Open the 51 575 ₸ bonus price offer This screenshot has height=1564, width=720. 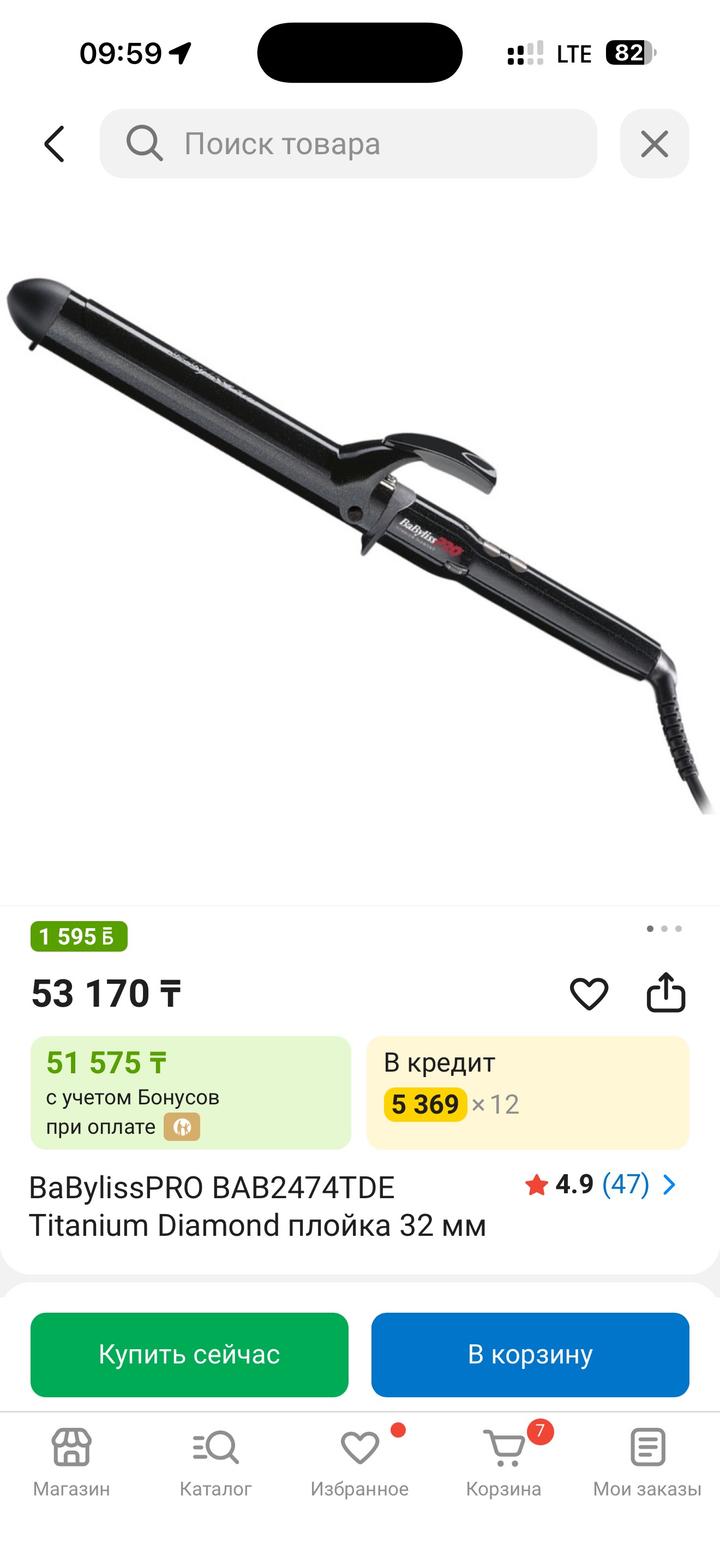tap(190, 1093)
